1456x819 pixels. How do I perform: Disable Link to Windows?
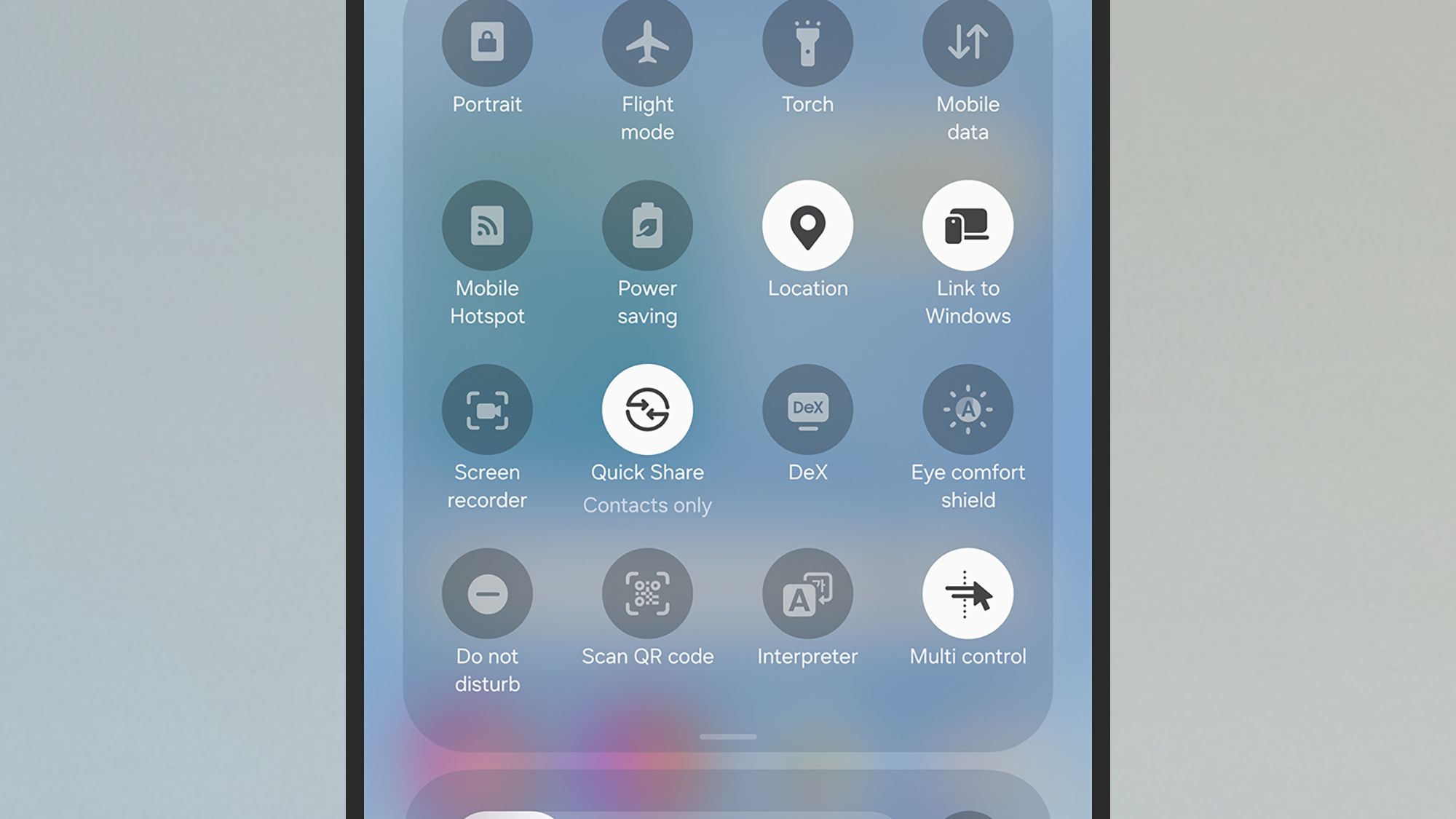pos(968,226)
